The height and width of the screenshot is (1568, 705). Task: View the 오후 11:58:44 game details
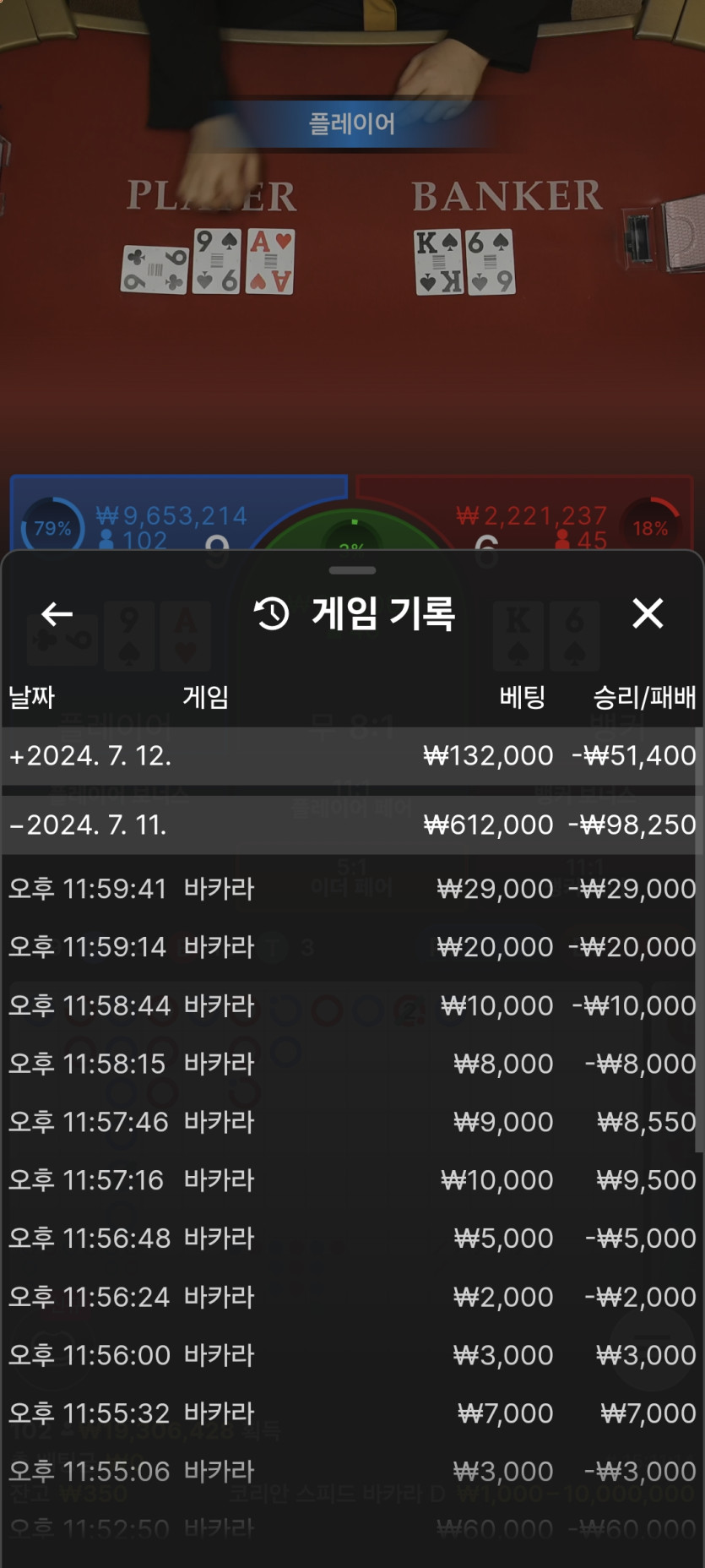click(x=351, y=1005)
